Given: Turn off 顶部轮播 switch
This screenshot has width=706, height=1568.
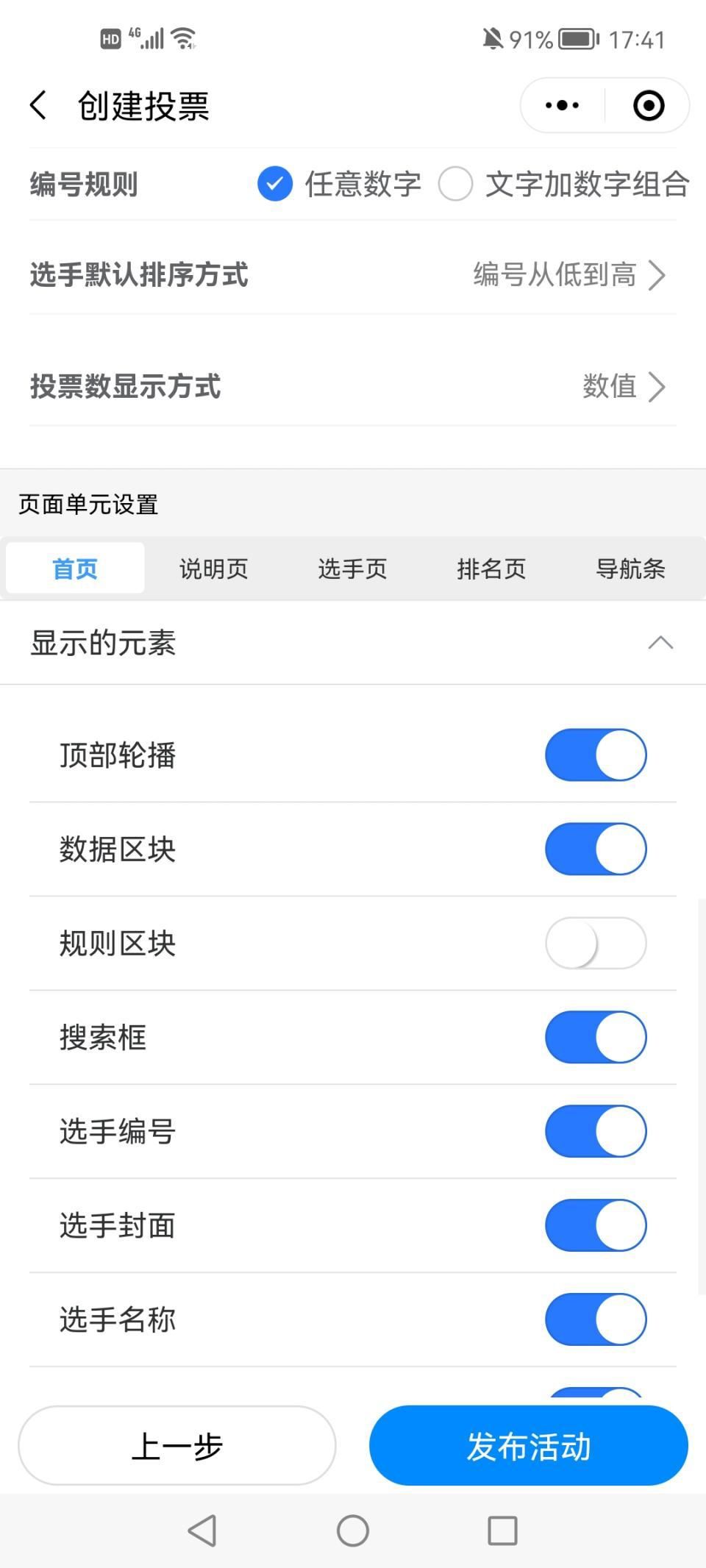Looking at the screenshot, I should pos(596,755).
